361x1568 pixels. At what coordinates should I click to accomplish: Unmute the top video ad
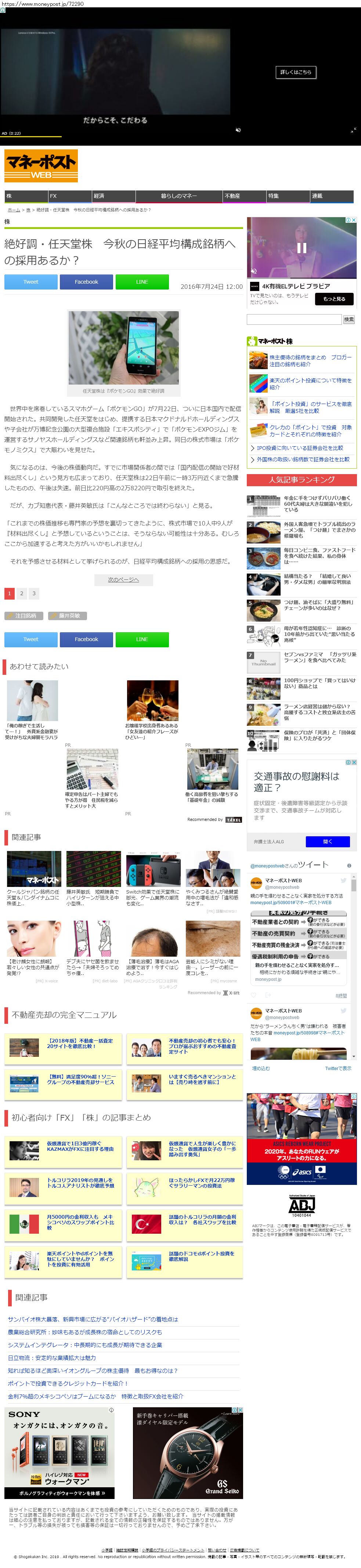click(238, 130)
